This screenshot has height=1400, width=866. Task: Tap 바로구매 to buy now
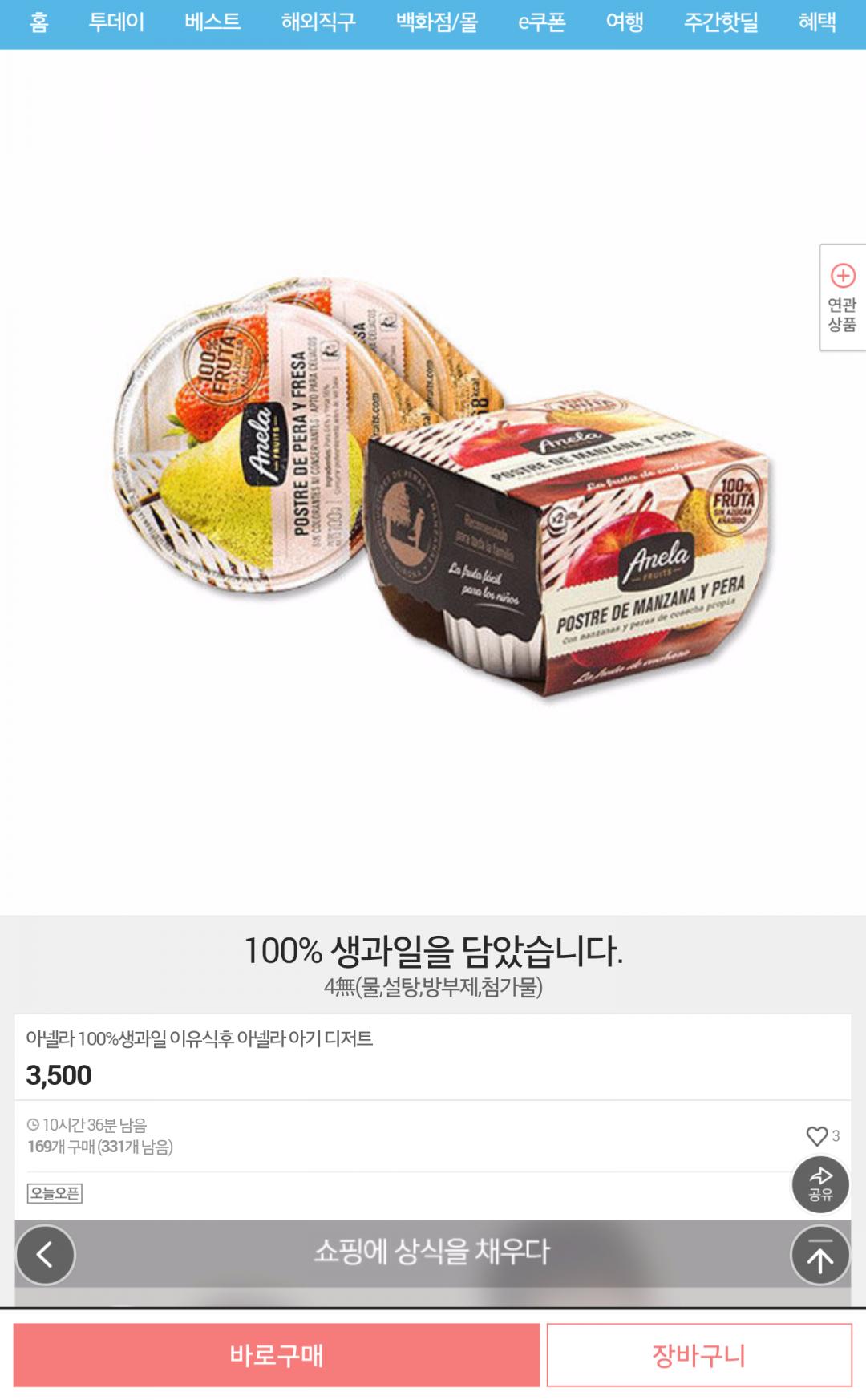pos(277,1354)
